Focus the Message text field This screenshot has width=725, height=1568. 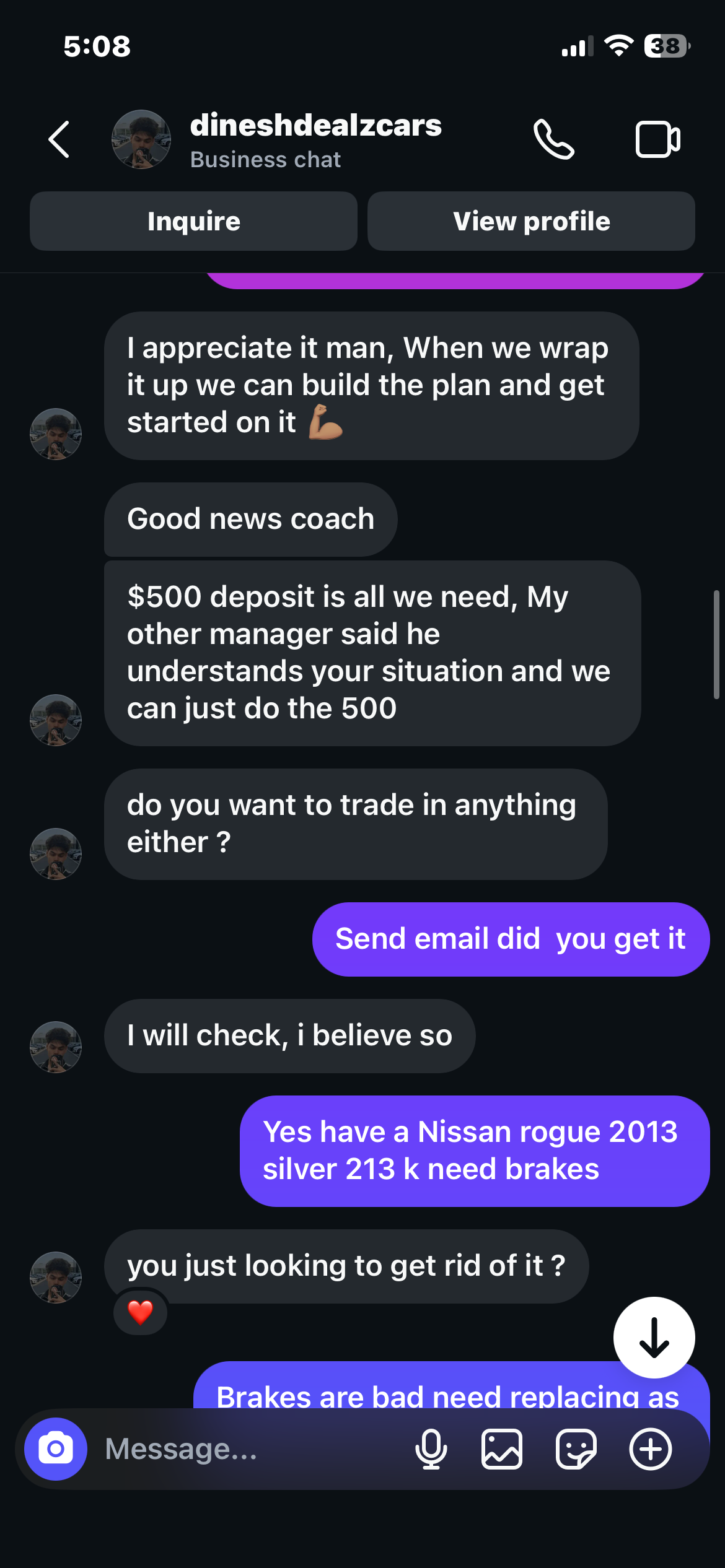point(248,1449)
